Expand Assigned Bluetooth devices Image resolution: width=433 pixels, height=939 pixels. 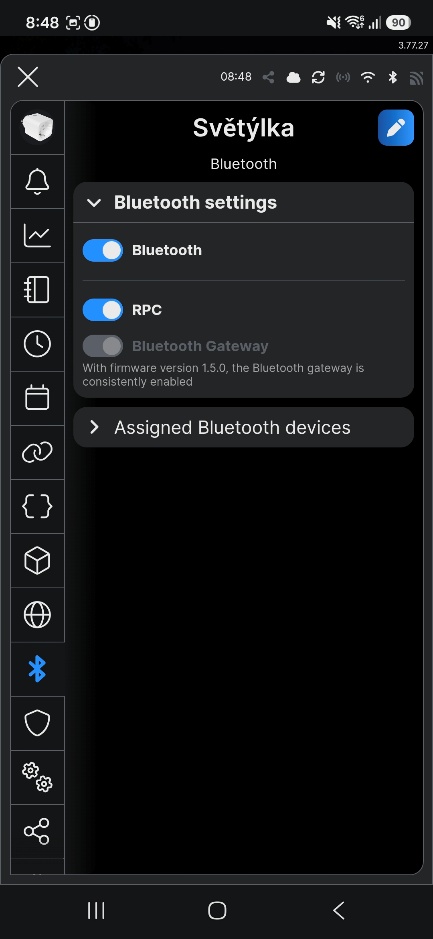coord(243,428)
